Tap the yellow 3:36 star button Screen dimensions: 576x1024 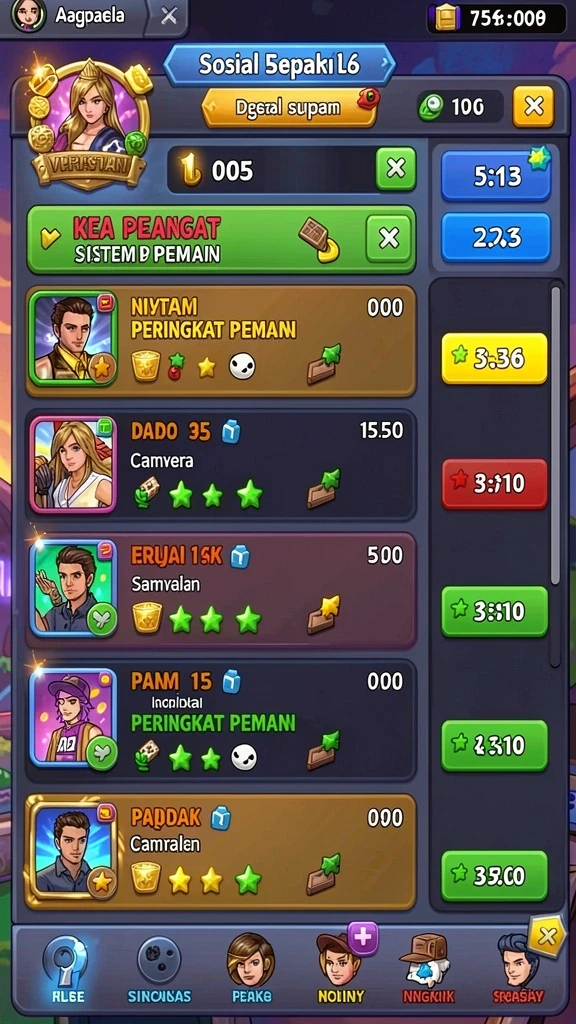[x=494, y=358]
